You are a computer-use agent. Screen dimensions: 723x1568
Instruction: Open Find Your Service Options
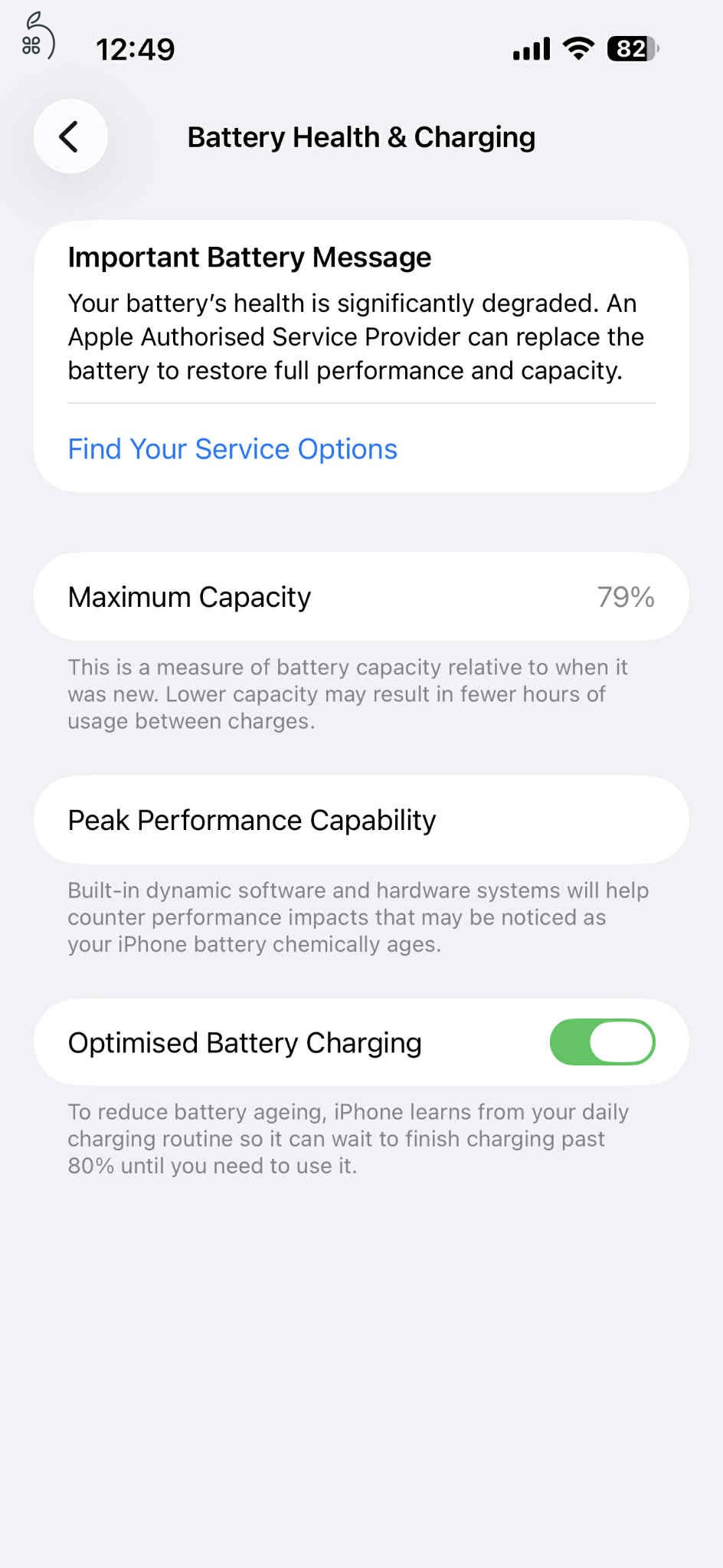[x=232, y=448]
